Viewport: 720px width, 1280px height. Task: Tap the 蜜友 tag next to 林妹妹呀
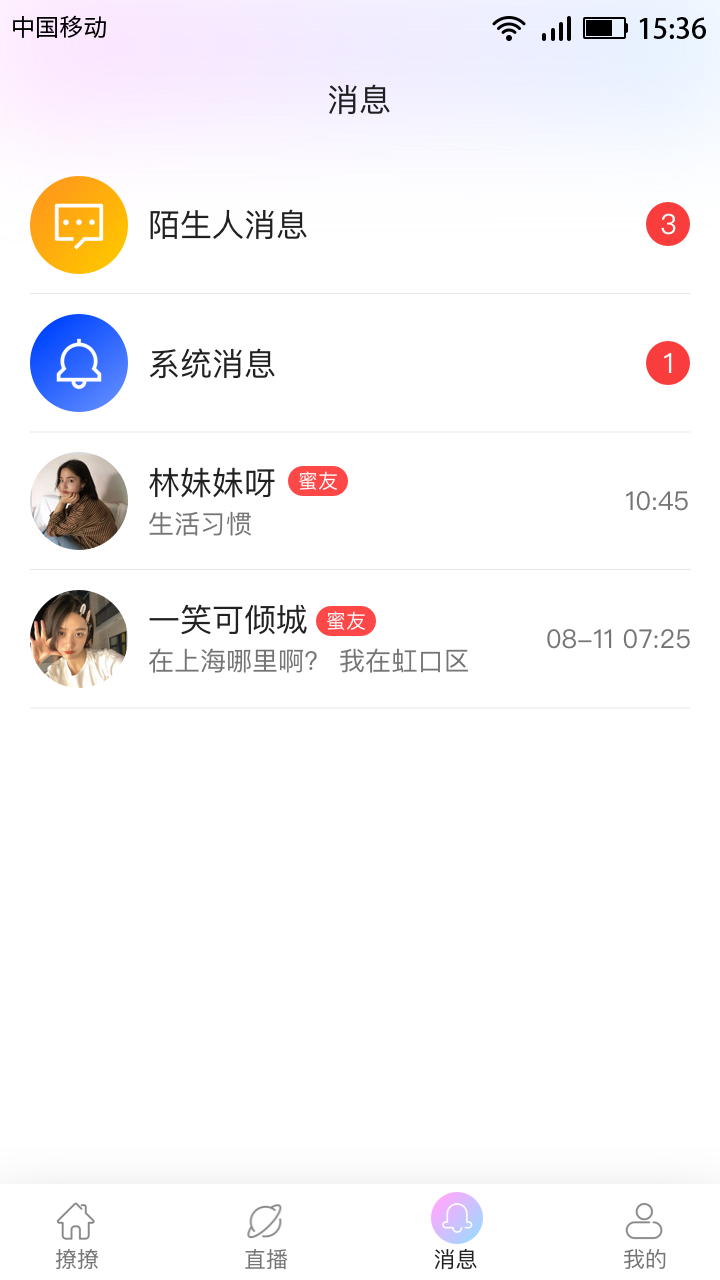pos(318,481)
